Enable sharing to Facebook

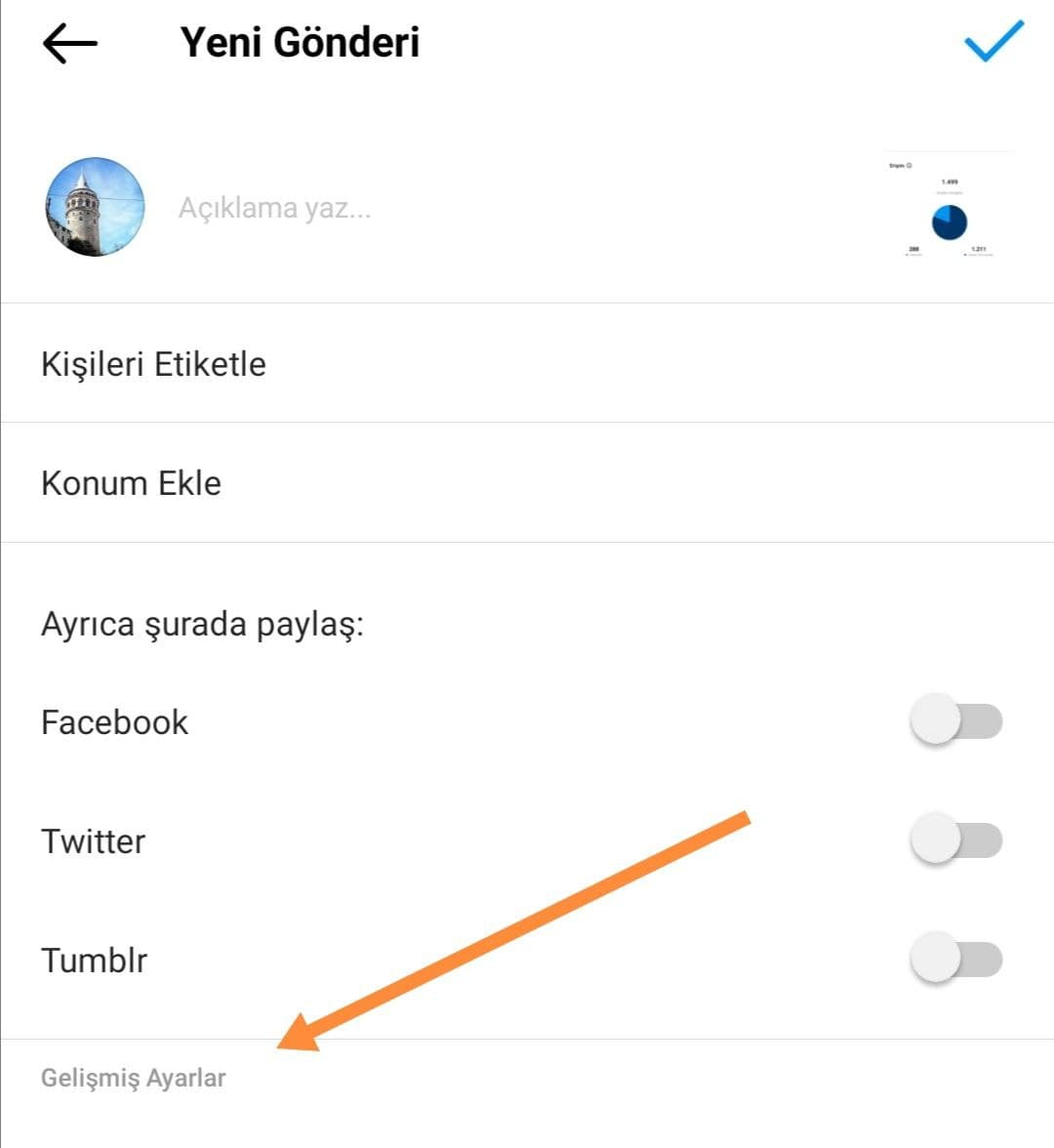tap(955, 722)
